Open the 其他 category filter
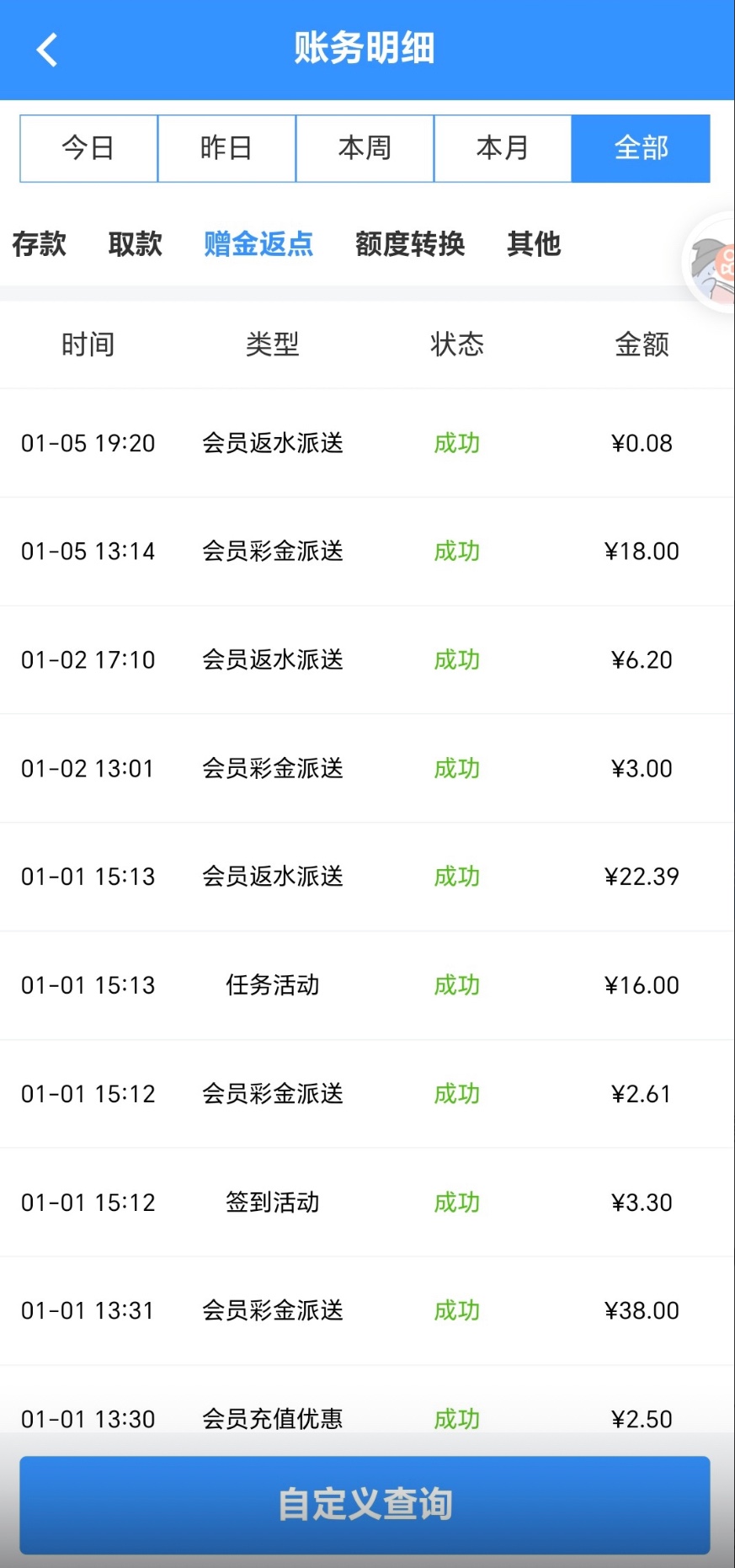 point(533,244)
